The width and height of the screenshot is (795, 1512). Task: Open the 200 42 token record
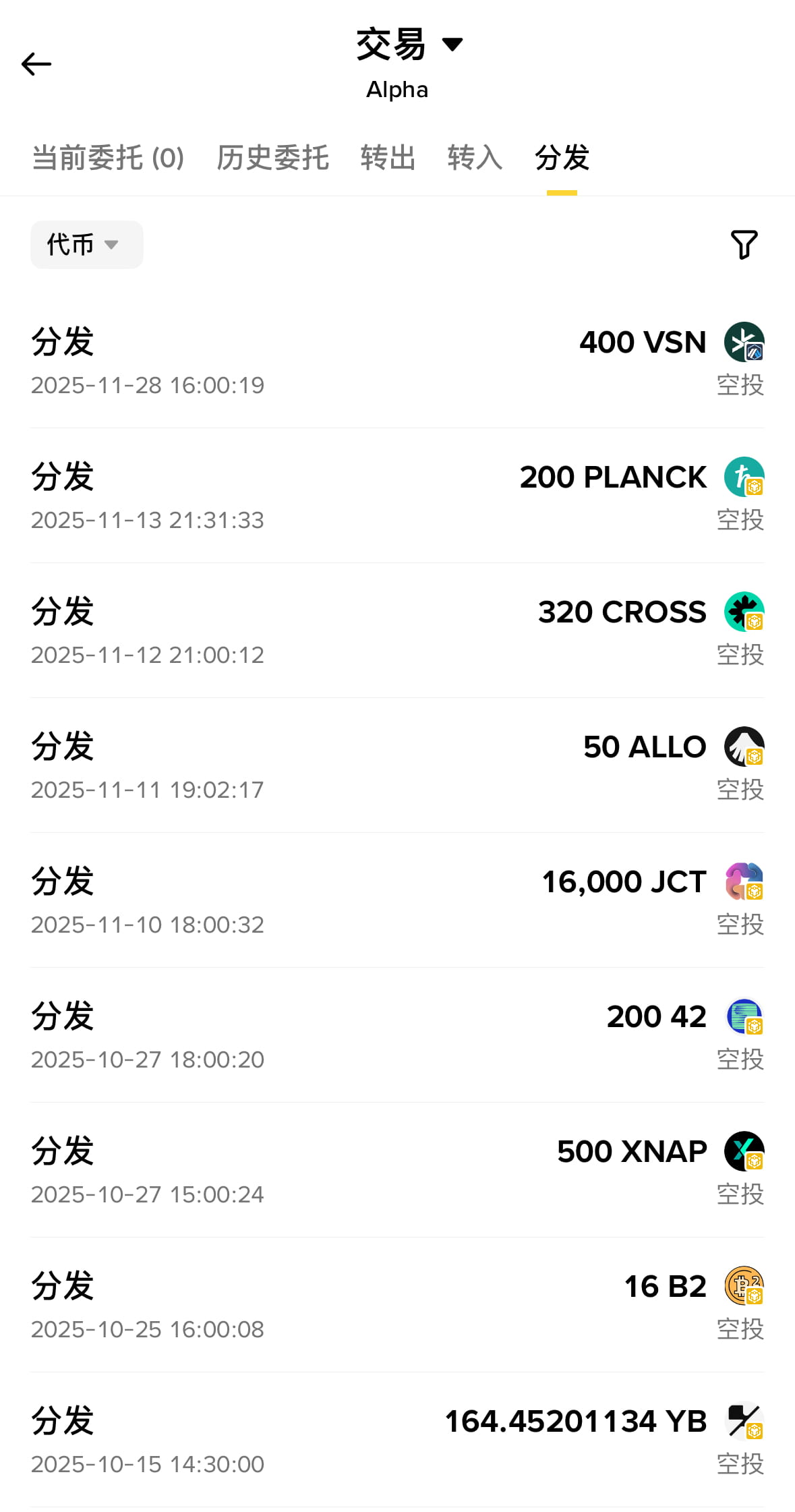(x=397, y=1036)
